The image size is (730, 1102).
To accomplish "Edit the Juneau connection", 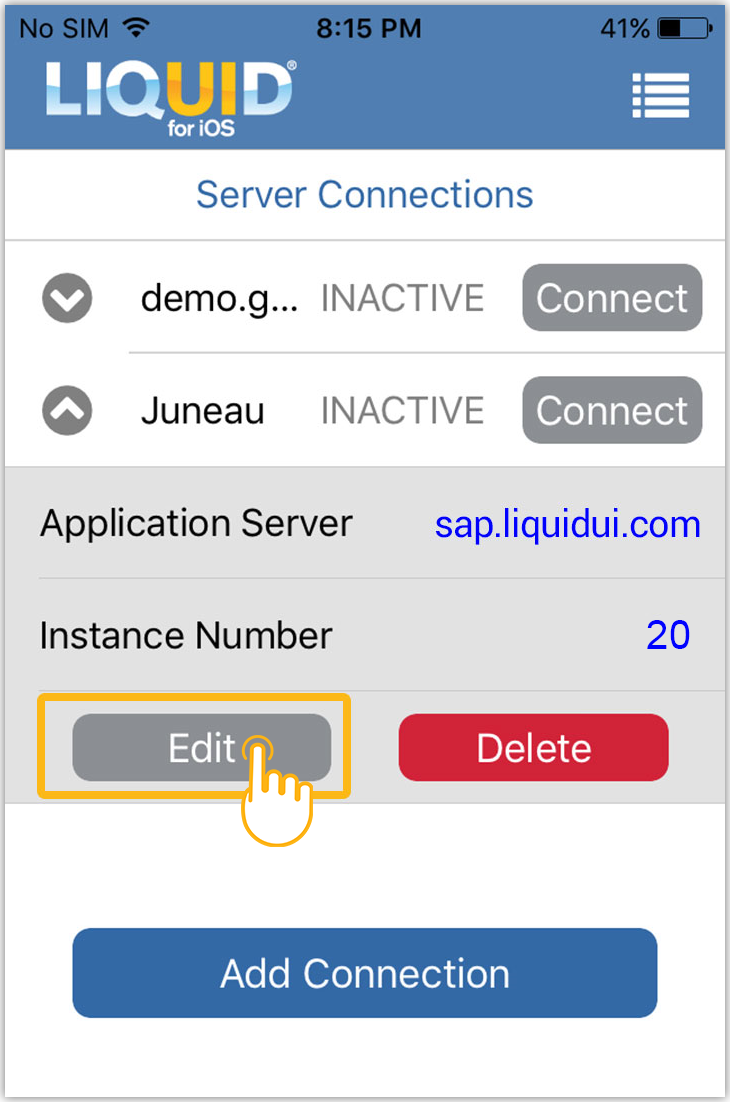I will pyautogui.click(x=201, y=748).
